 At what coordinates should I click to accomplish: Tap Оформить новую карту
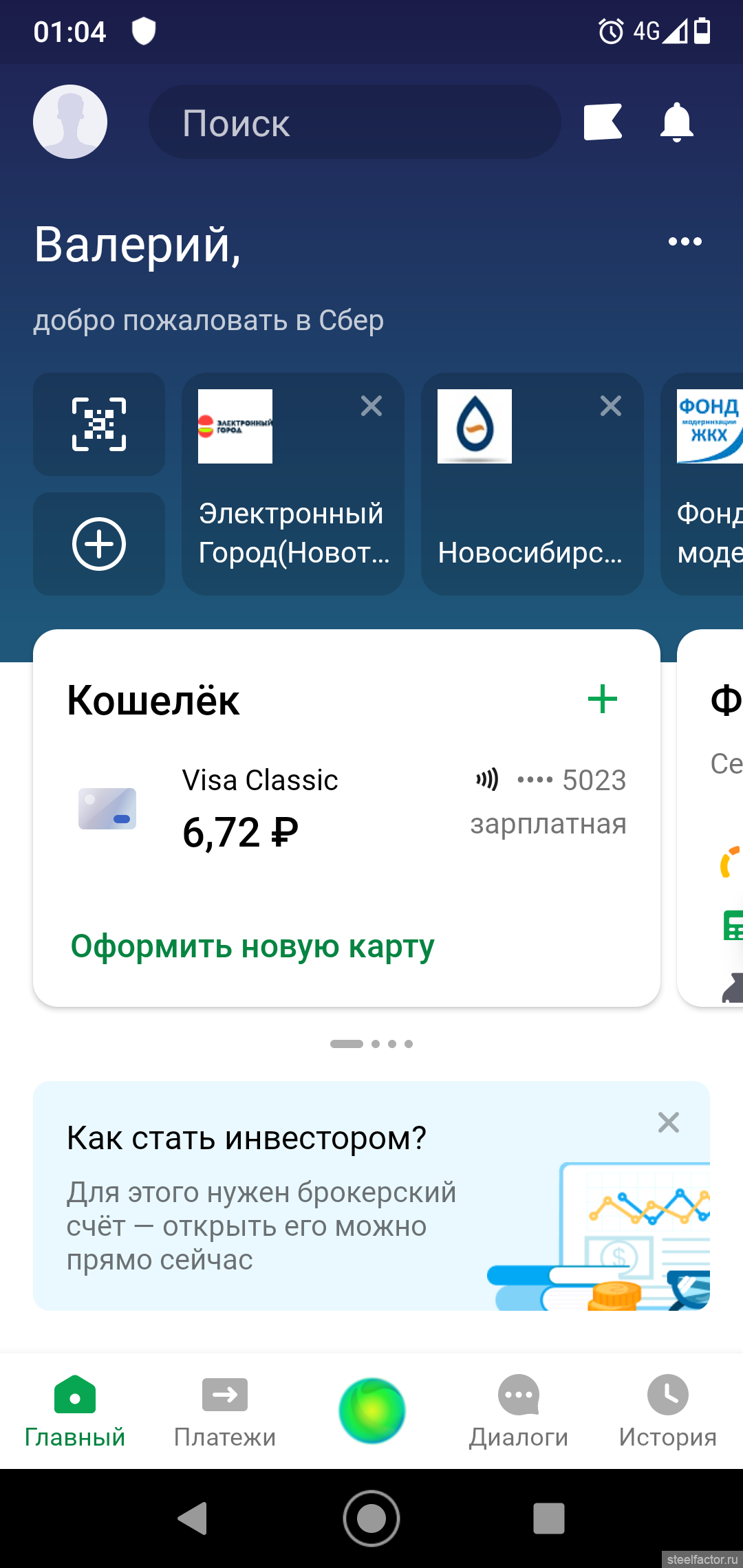coord(252,946)
